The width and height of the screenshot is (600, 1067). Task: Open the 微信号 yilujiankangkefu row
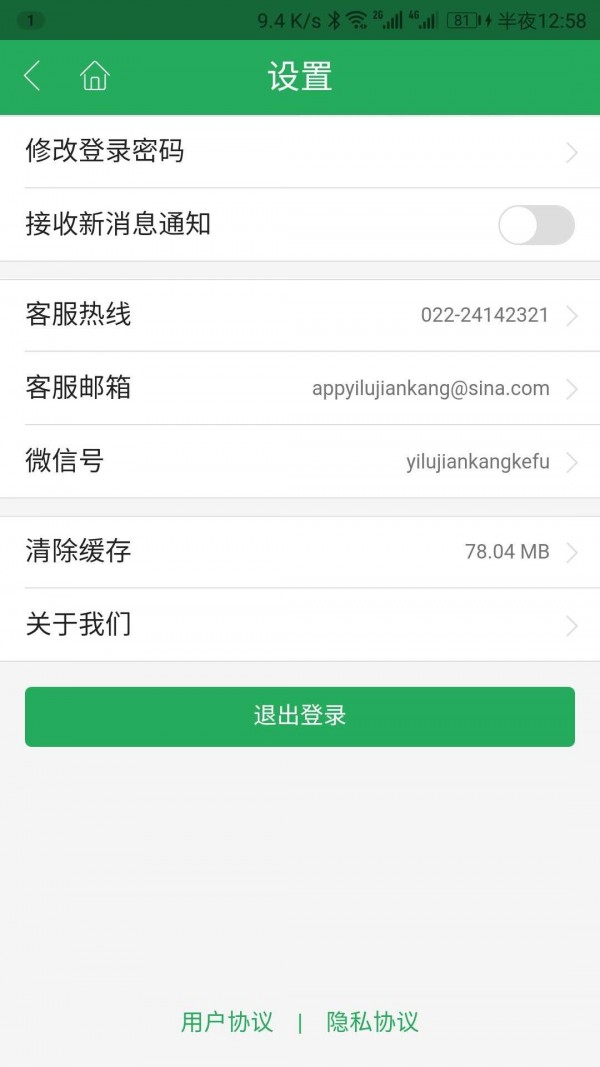point(300,461)
